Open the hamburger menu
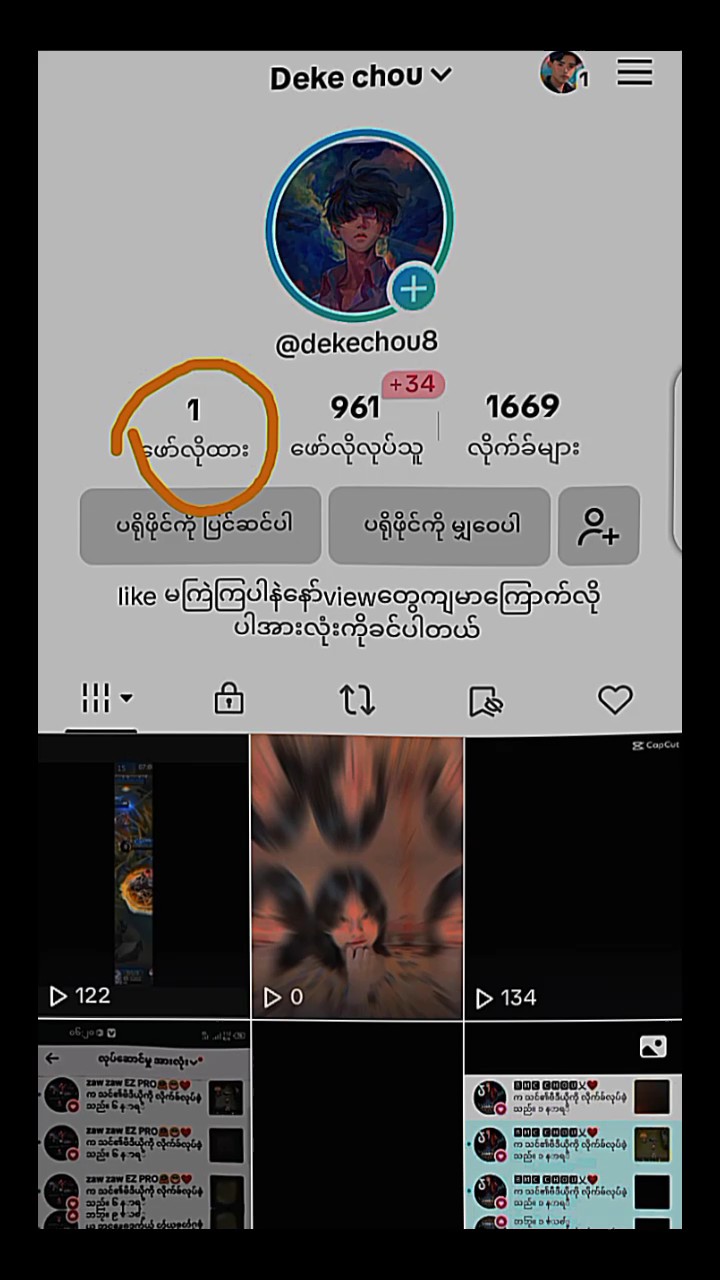720x1280 pixels. coord(634,72)
